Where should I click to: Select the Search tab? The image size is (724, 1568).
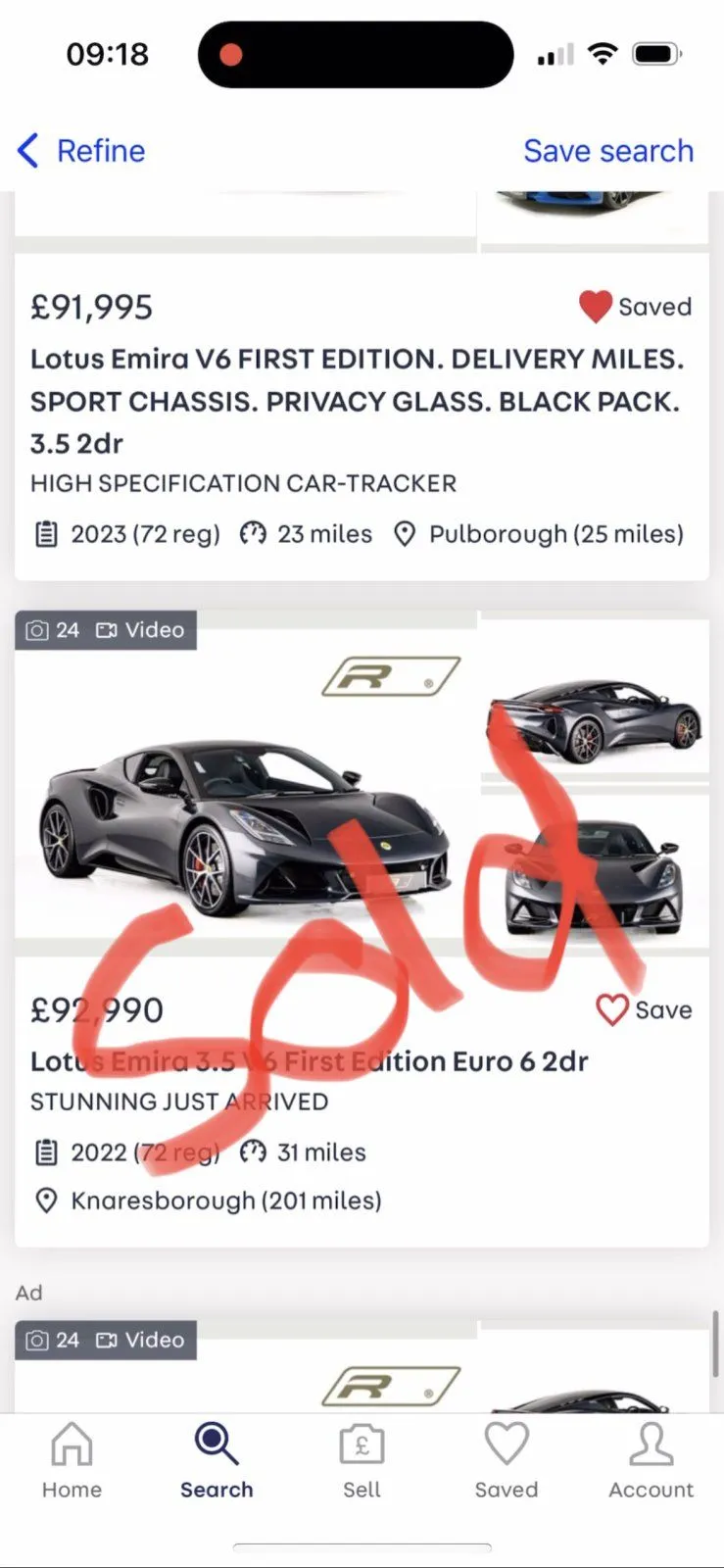(217, 1461)
